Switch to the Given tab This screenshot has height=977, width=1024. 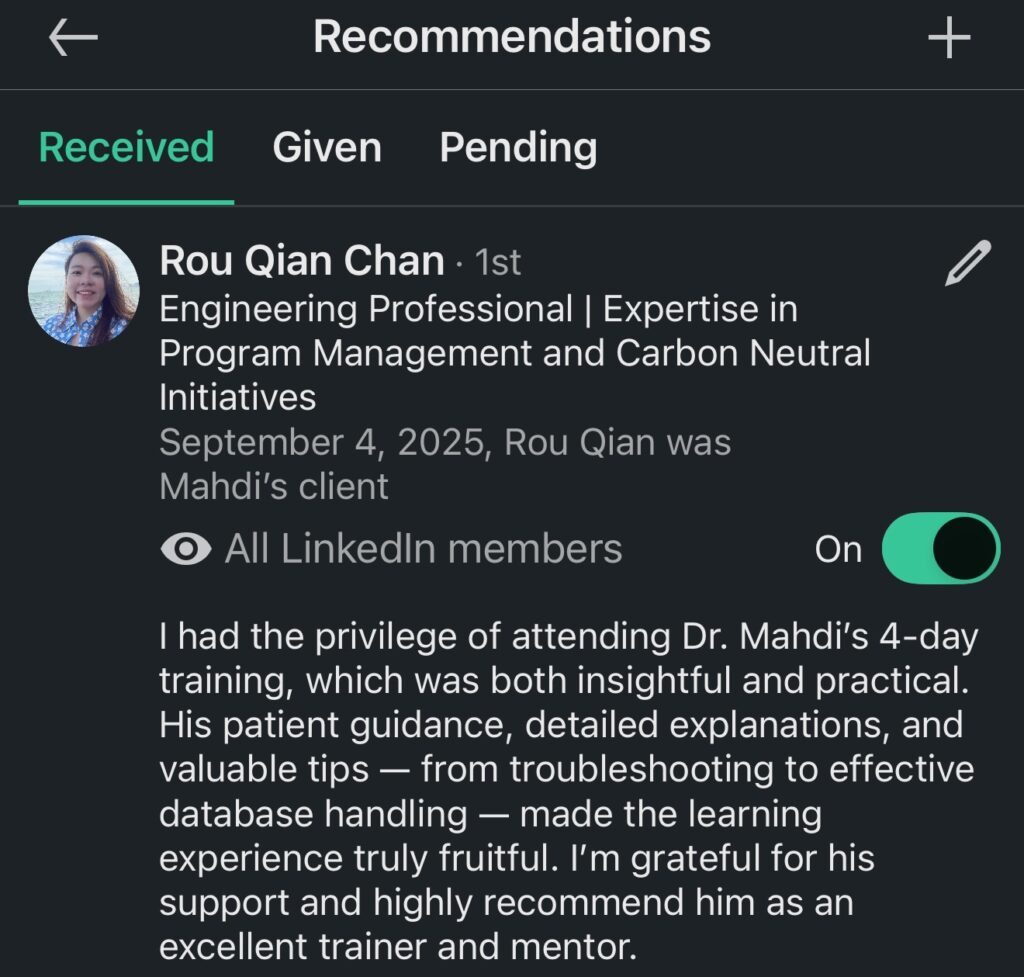[x=327, y=148]
